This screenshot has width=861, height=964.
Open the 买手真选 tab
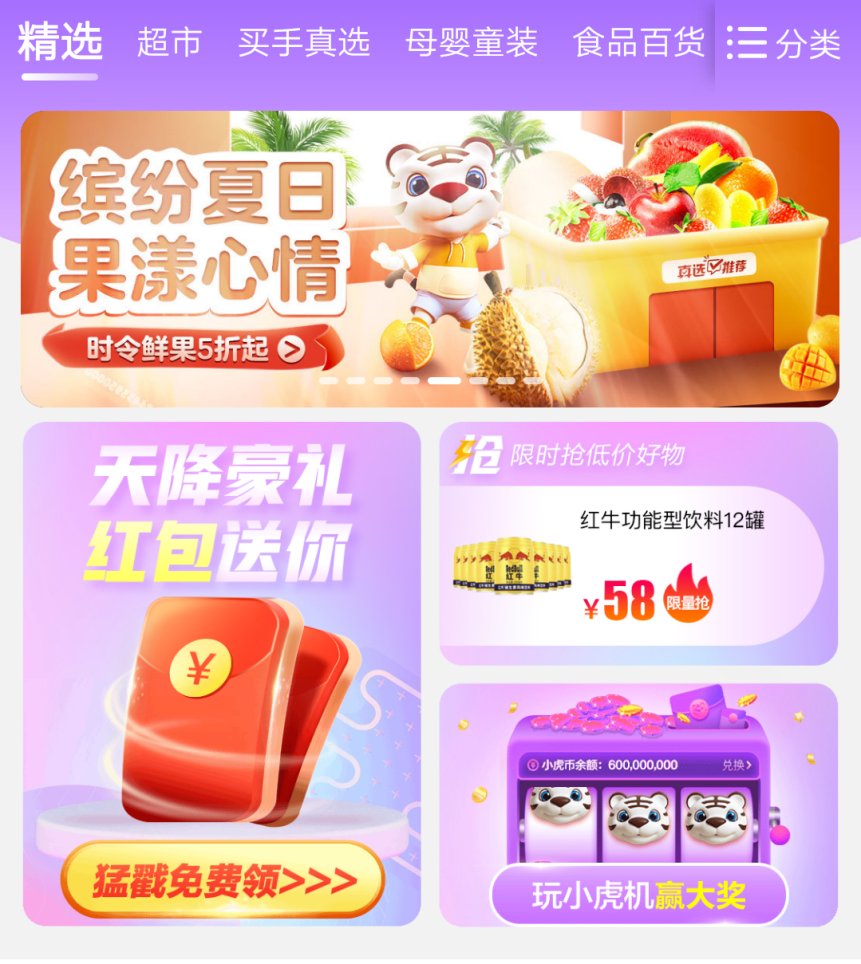[304, 42]
